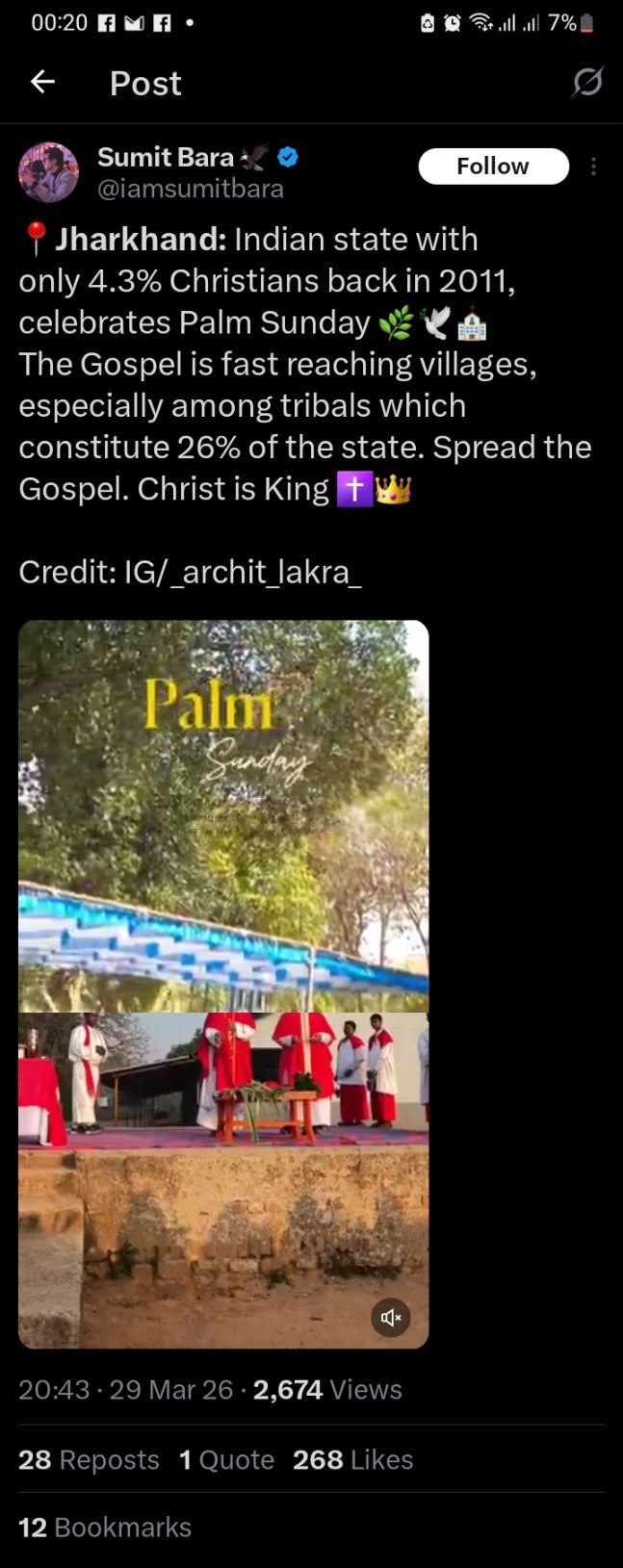Open Sumit Bara's profile picture
Image resolution: width=623 pixels, height=1568 pixels.
(48, 172)
